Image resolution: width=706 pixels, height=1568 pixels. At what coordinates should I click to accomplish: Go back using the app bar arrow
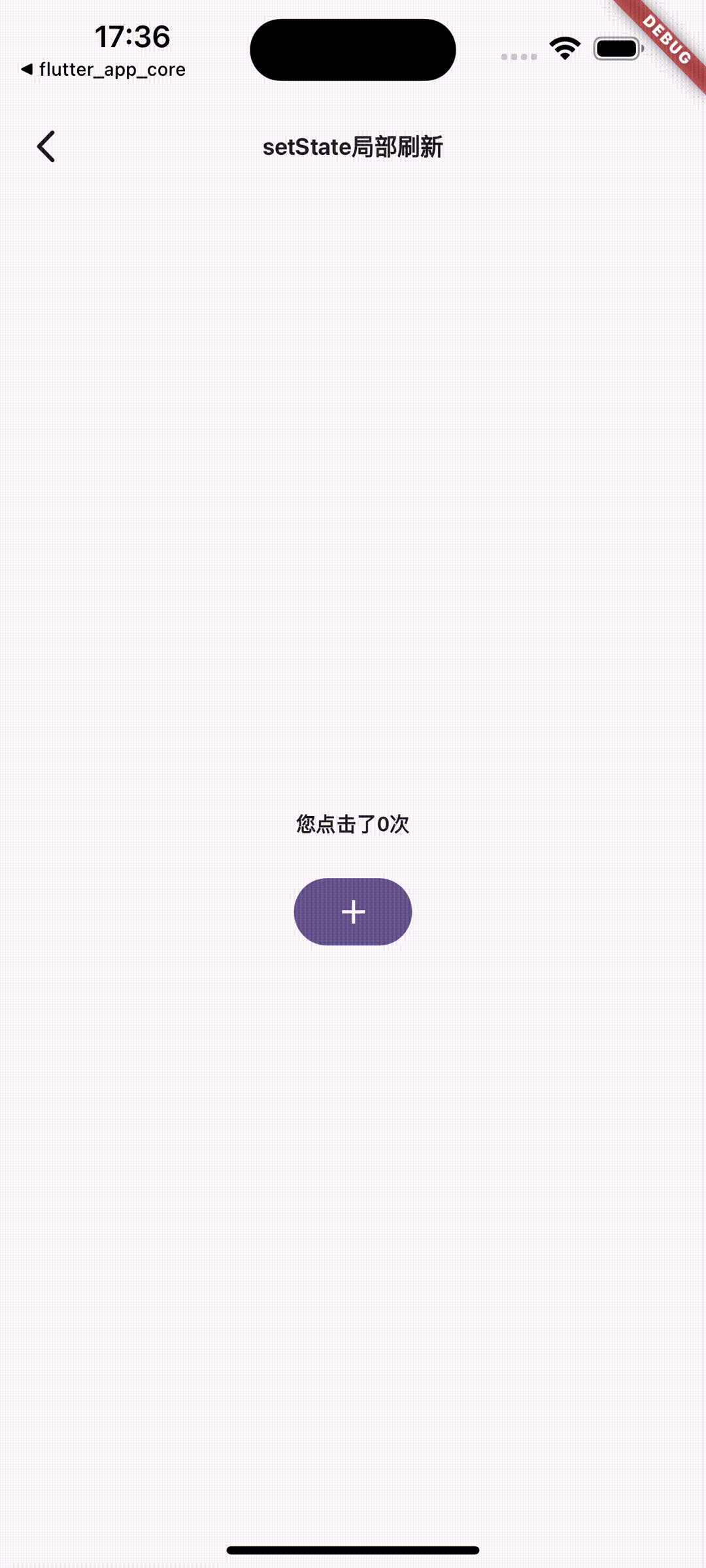46,146
